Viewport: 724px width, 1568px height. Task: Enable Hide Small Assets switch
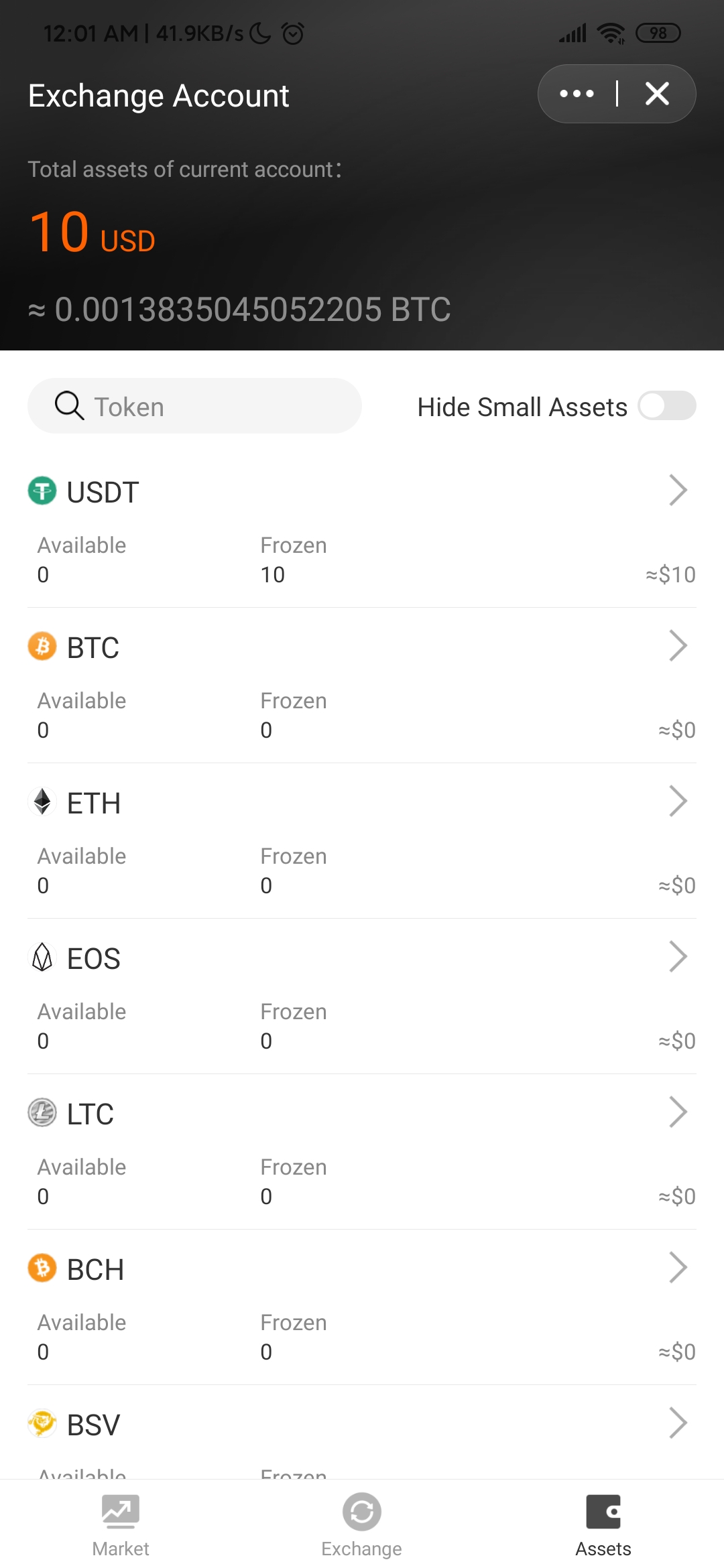[666, 406]
